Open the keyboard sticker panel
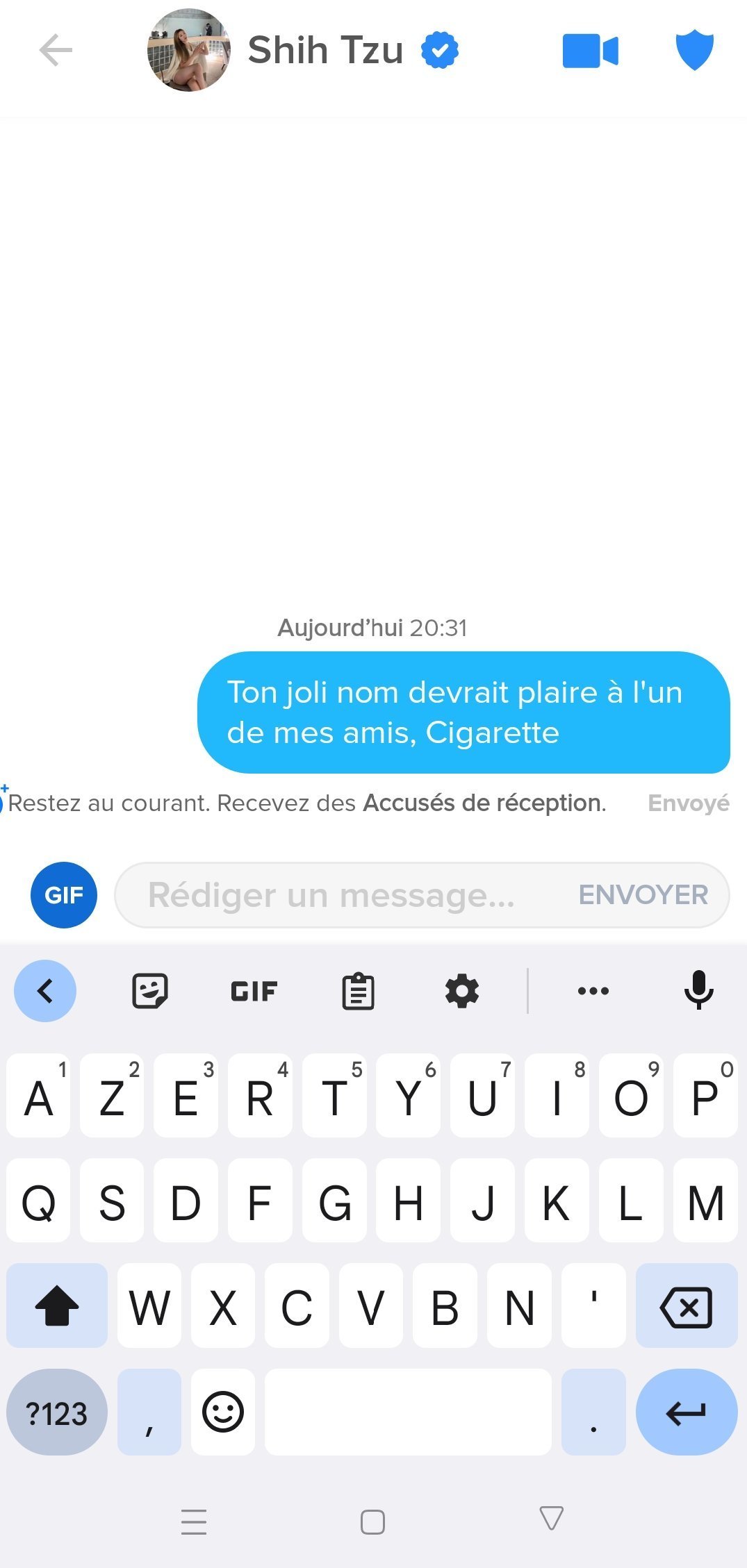The image size is (747, 1568). pos(150,991)
